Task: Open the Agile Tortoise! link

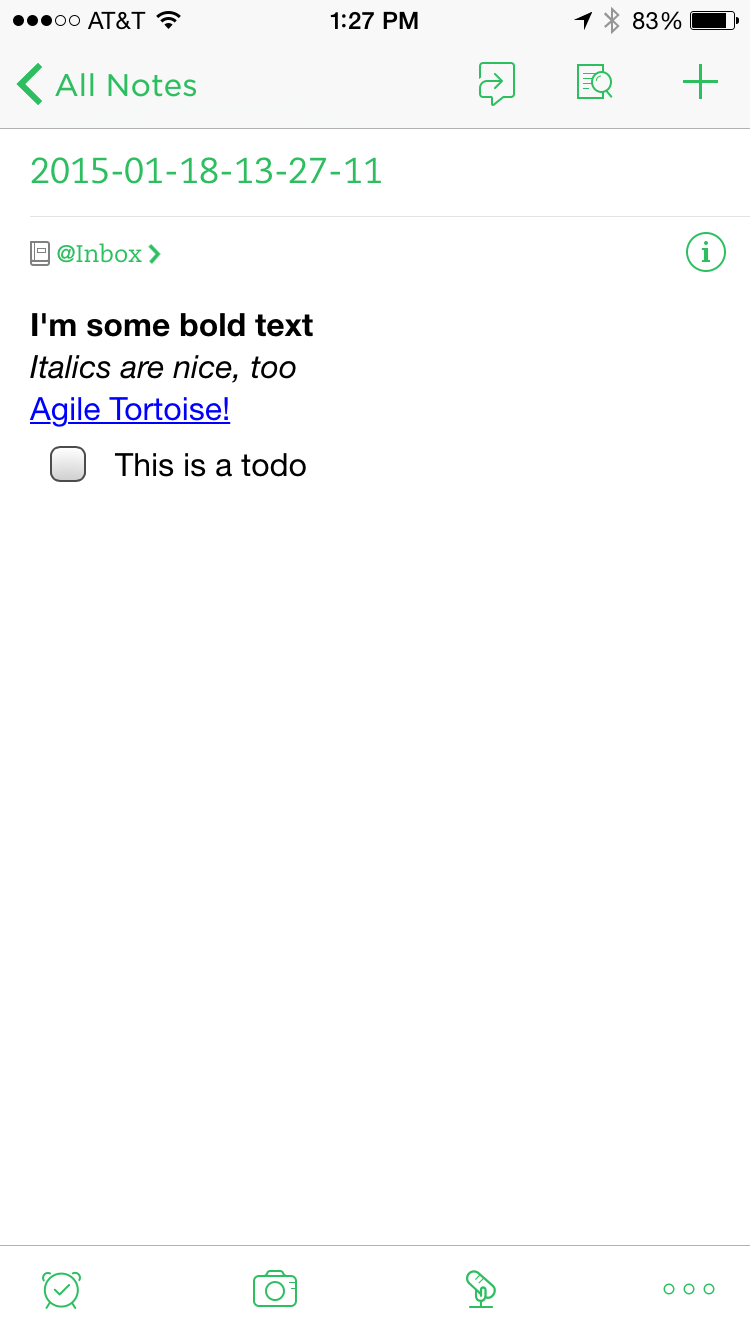Action: click(x=130, y=409)
